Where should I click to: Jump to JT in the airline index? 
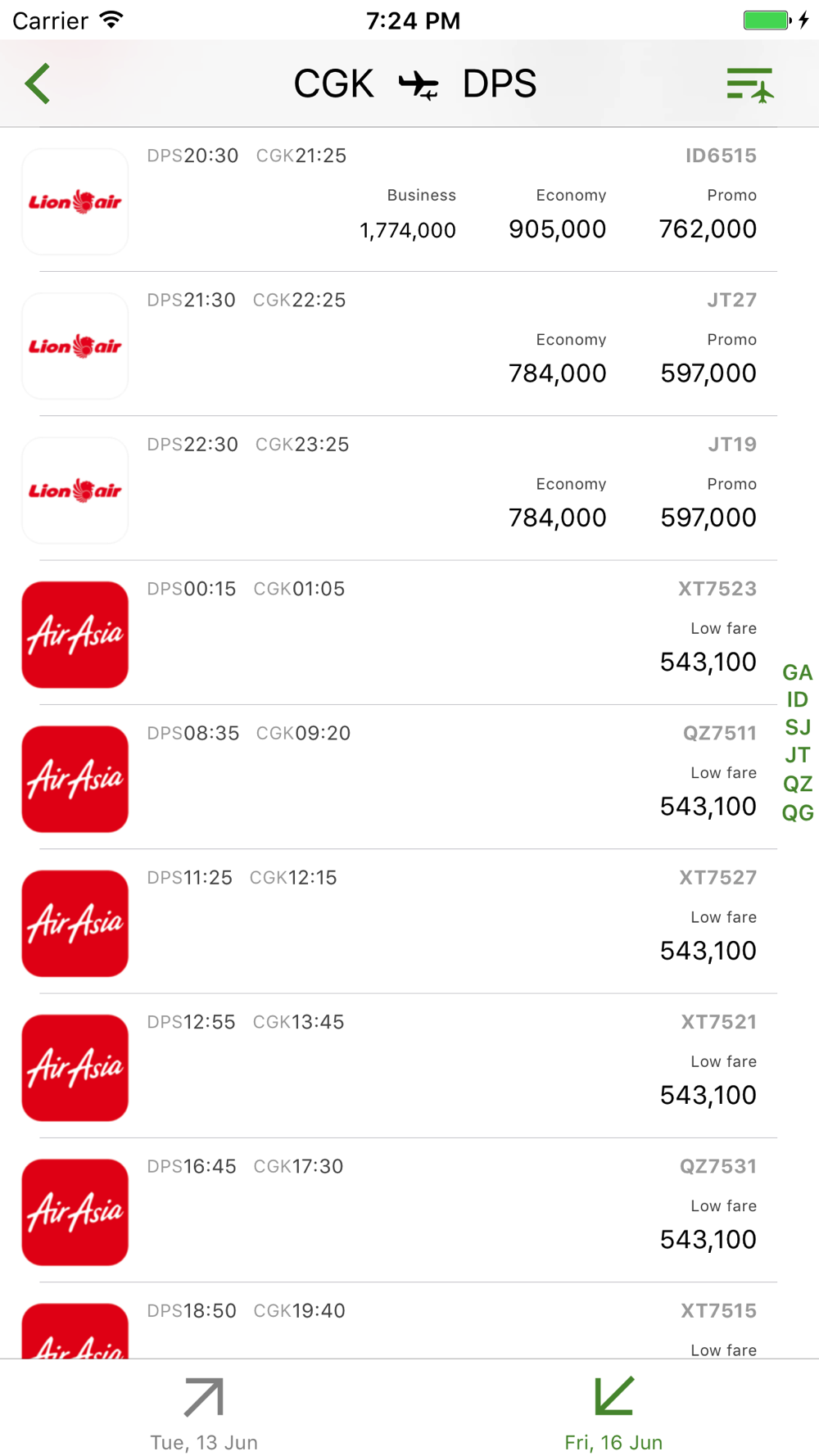(797, 756)
